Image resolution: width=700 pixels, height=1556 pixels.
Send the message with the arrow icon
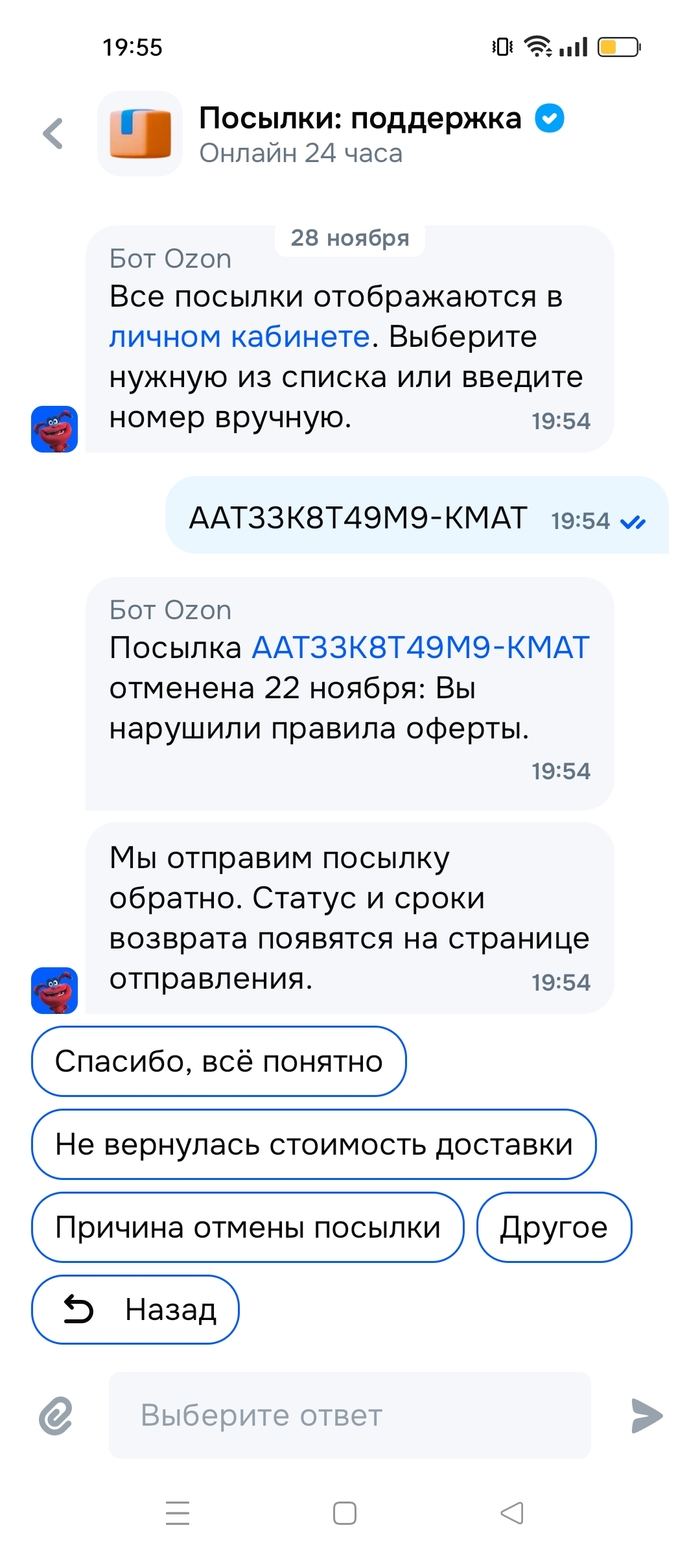coord(646,1415)
